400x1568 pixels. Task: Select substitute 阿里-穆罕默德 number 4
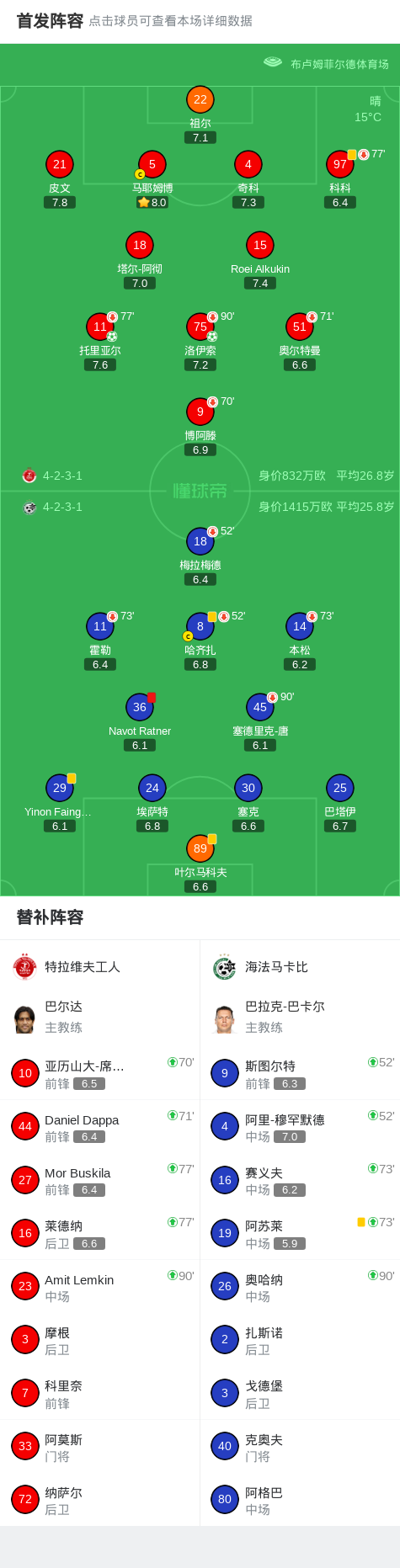[x=300, y=1126]
